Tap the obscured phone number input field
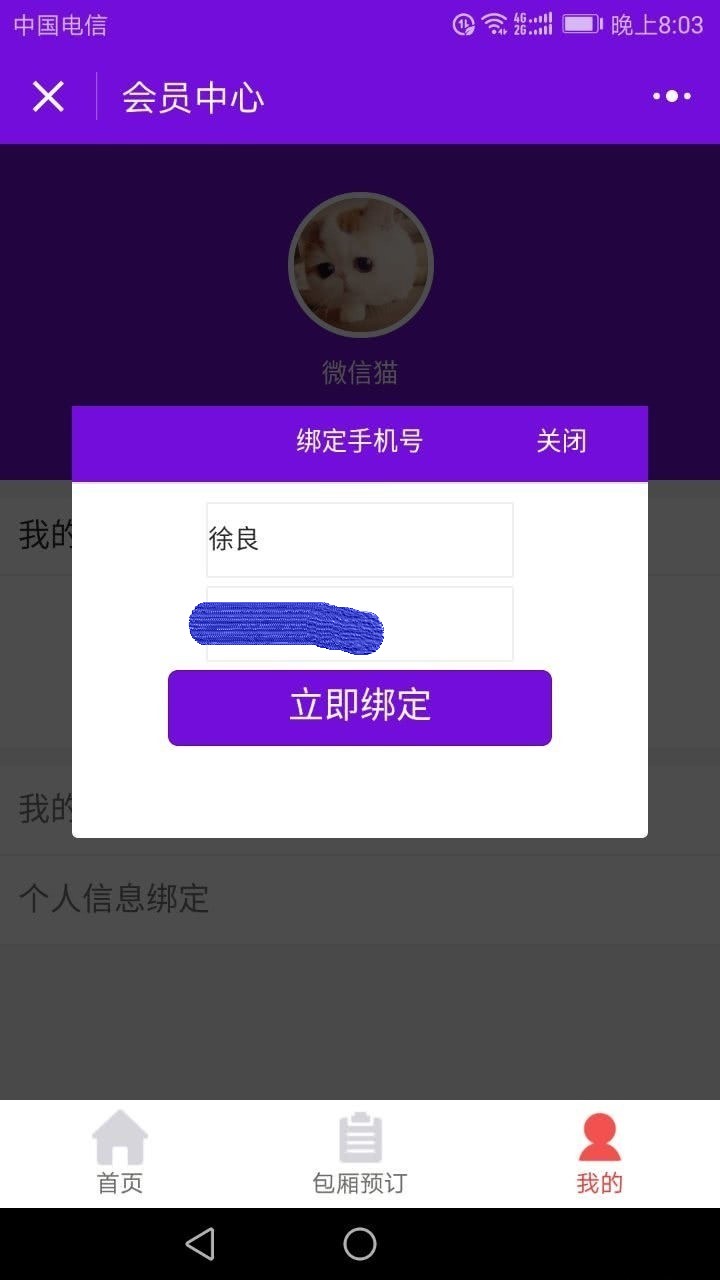The height and width of the screenshot is (1280, 720). tap(359, 623)
